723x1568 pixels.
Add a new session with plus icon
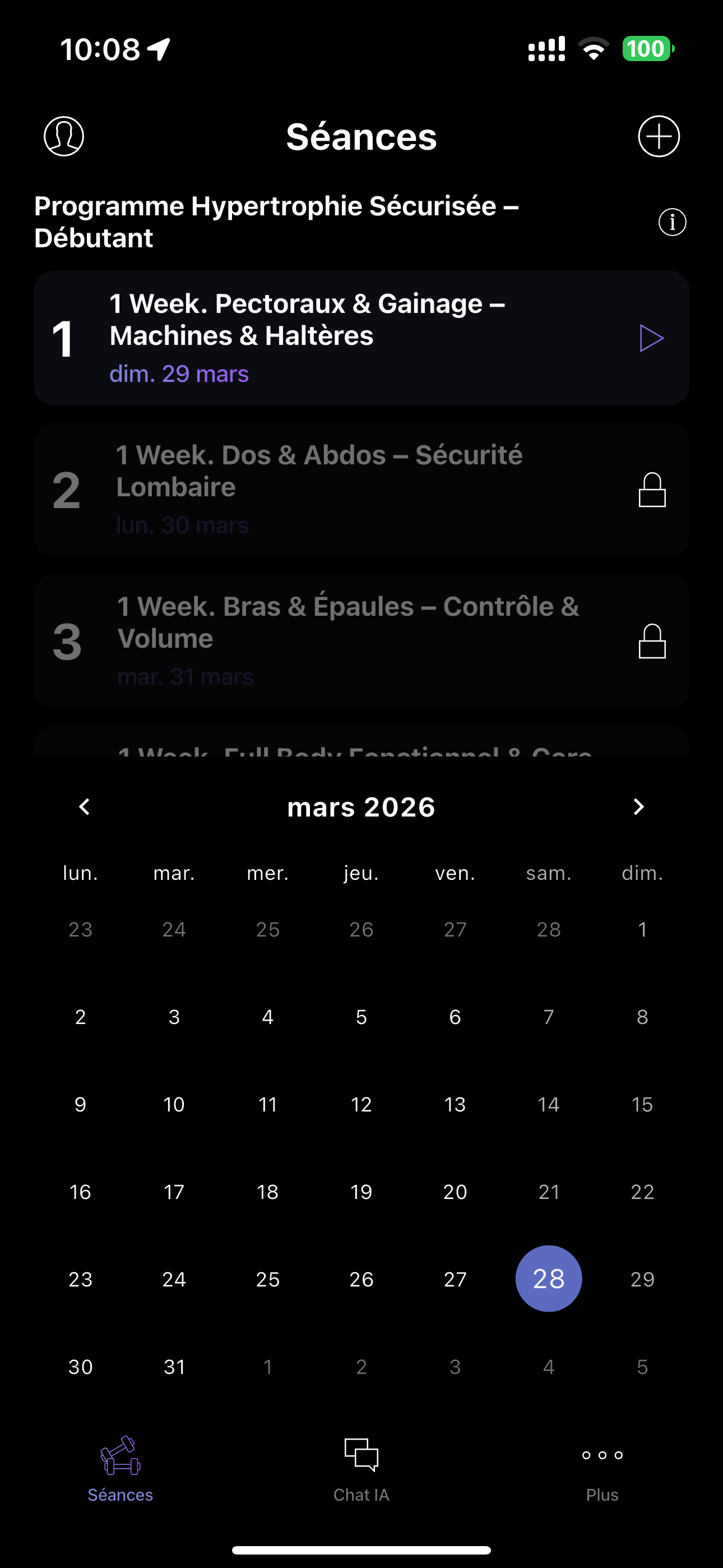point(659,136)
